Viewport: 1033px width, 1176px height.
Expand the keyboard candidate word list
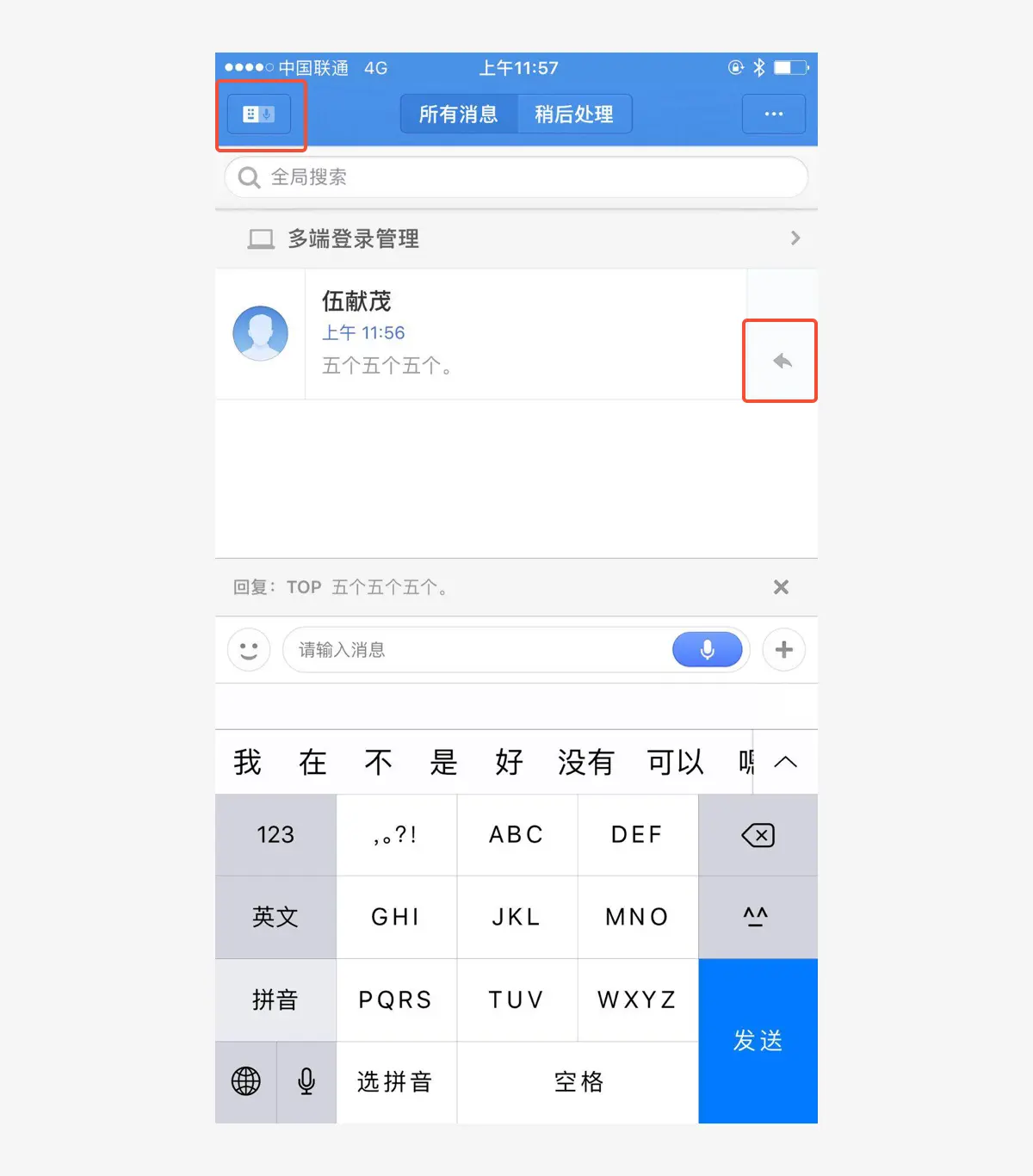point(786,762)
